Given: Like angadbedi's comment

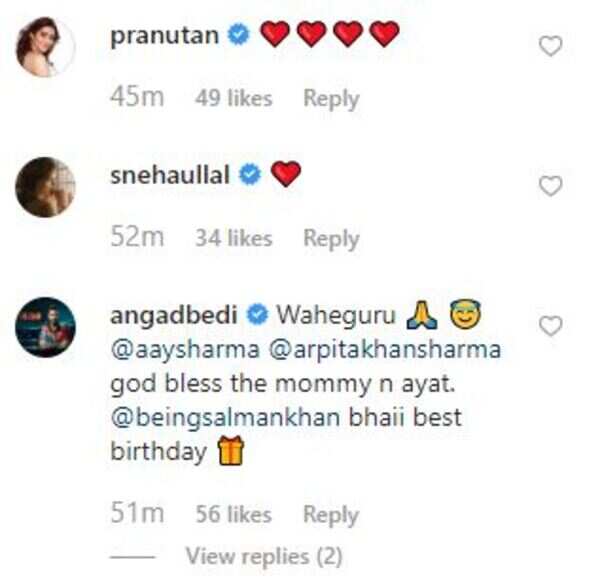Looking at the screenshot, I should click(x=550, y=326).
